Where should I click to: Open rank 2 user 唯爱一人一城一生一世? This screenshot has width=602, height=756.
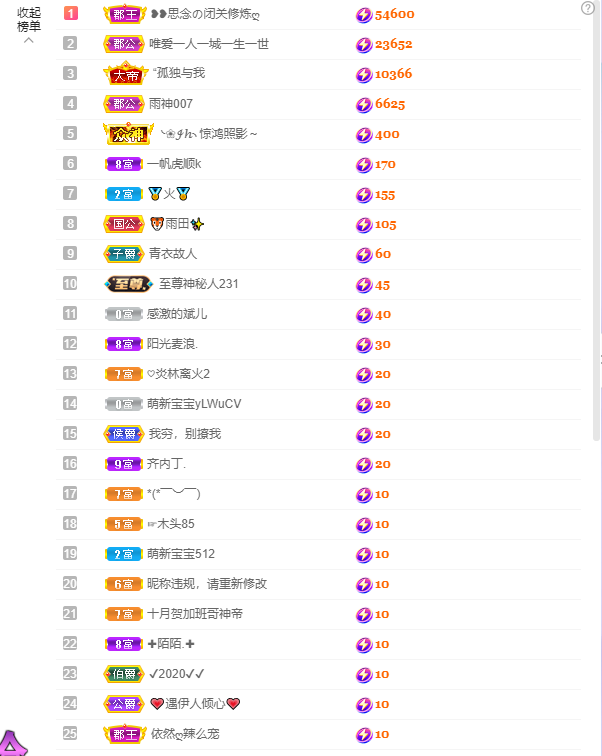click(208, 44)
